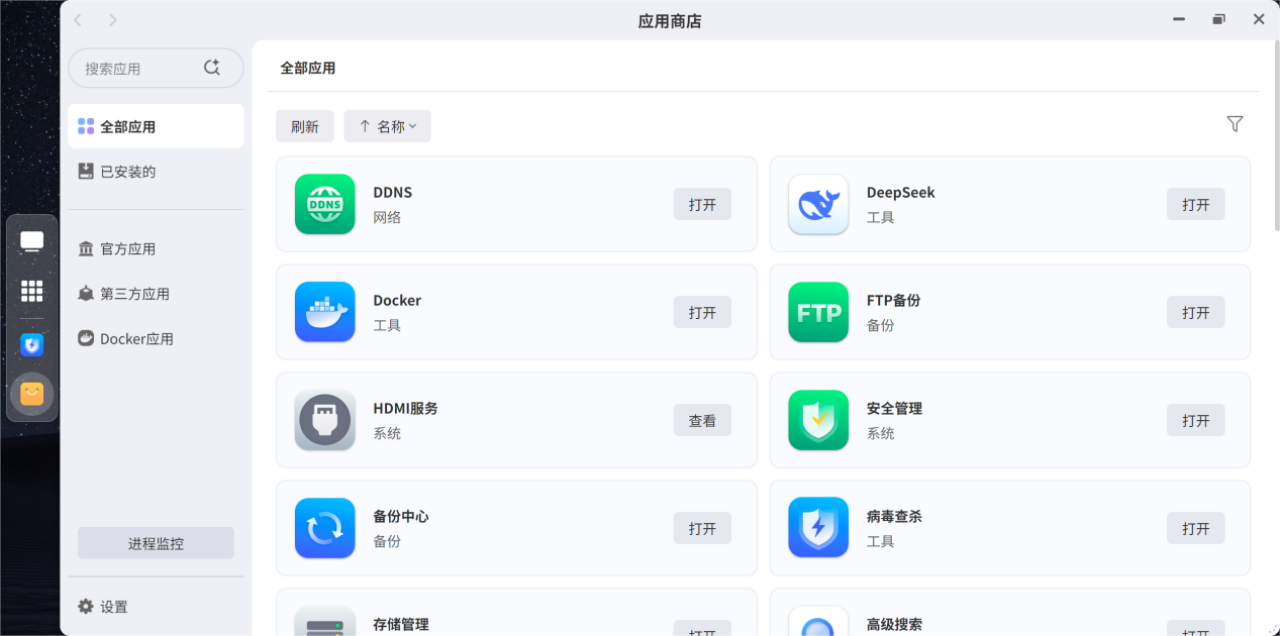
Task: Open the DDNS app
Action: click(x=701, y=204)
